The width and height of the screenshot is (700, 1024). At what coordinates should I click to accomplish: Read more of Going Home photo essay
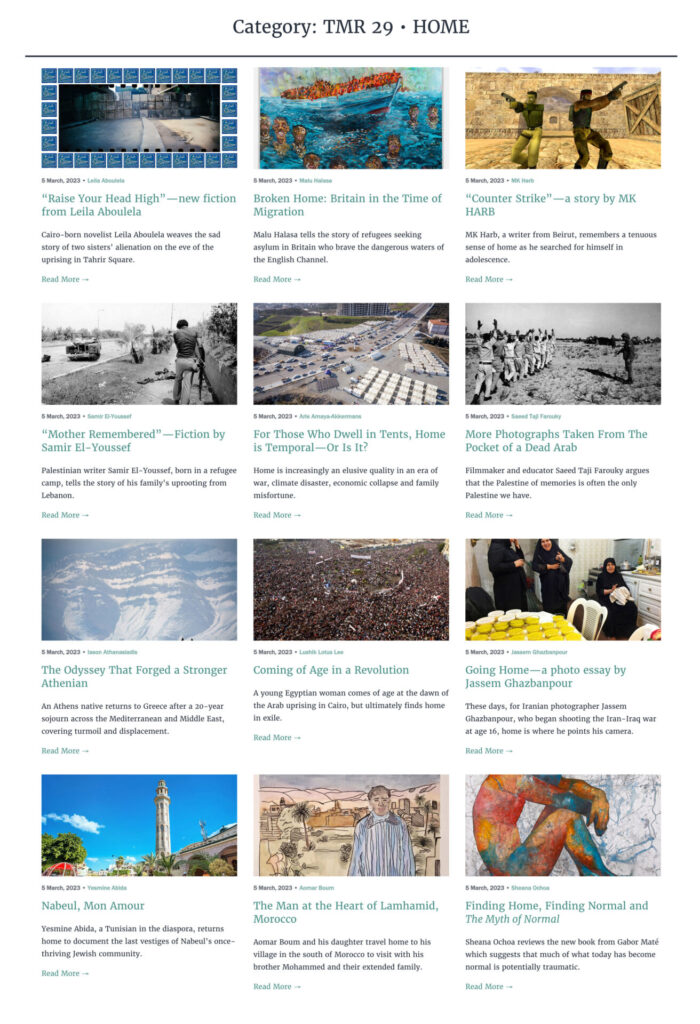[x=489, y=751]
